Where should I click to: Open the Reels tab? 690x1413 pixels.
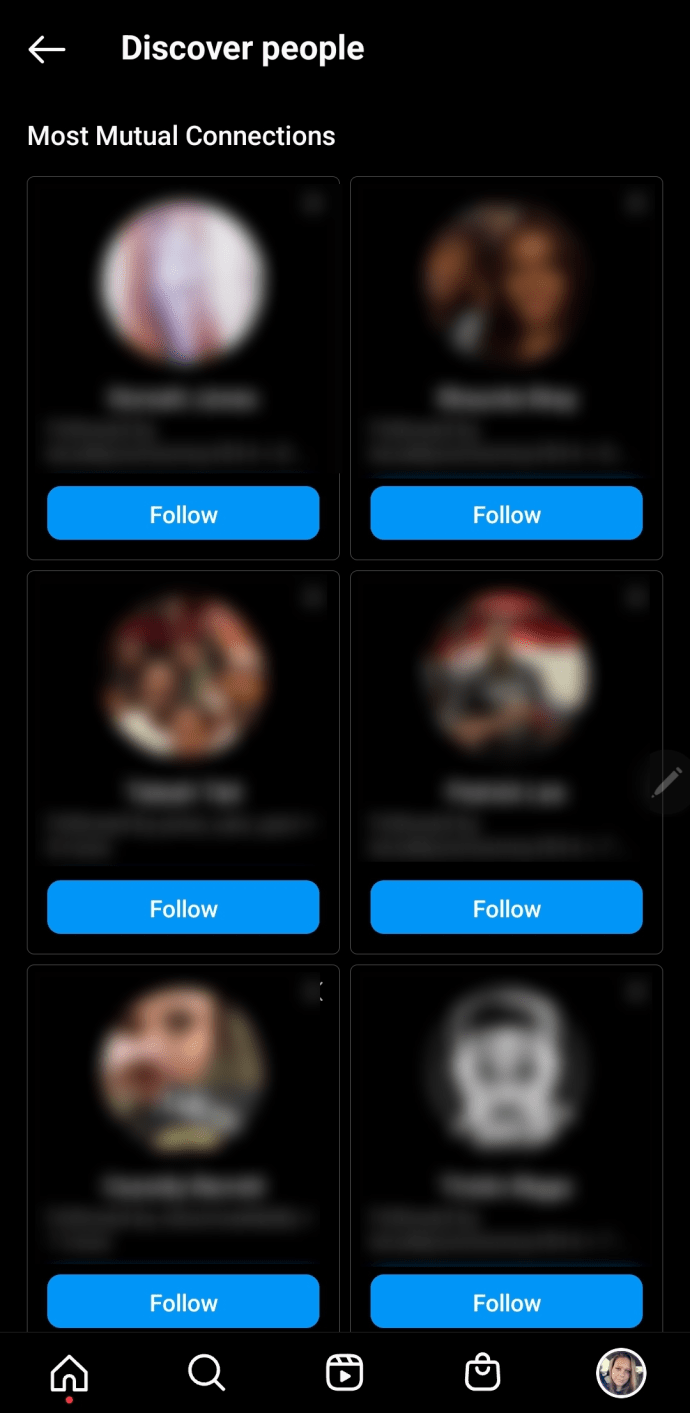(x=344, y=1373)
